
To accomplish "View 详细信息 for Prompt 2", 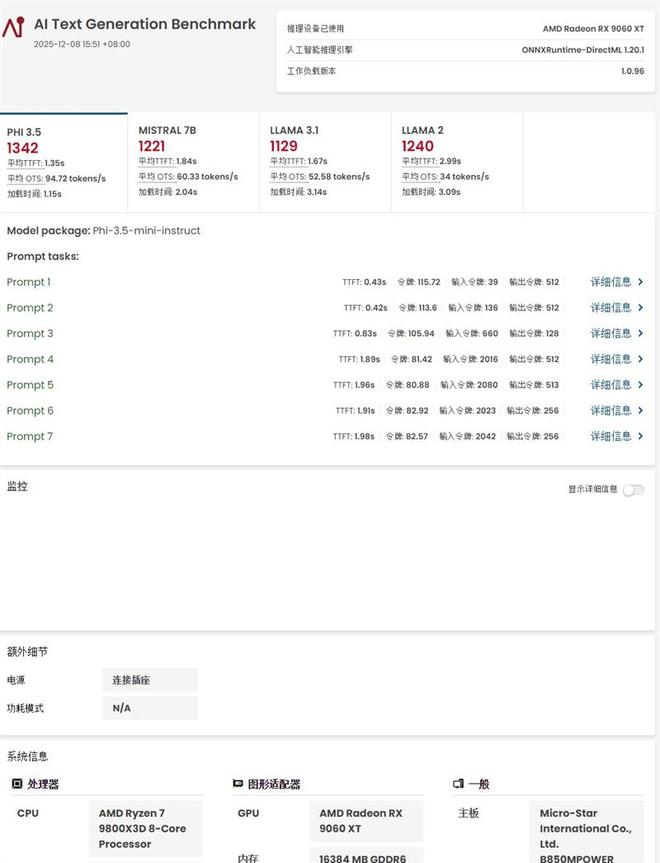I will click(x=616, y=308).
